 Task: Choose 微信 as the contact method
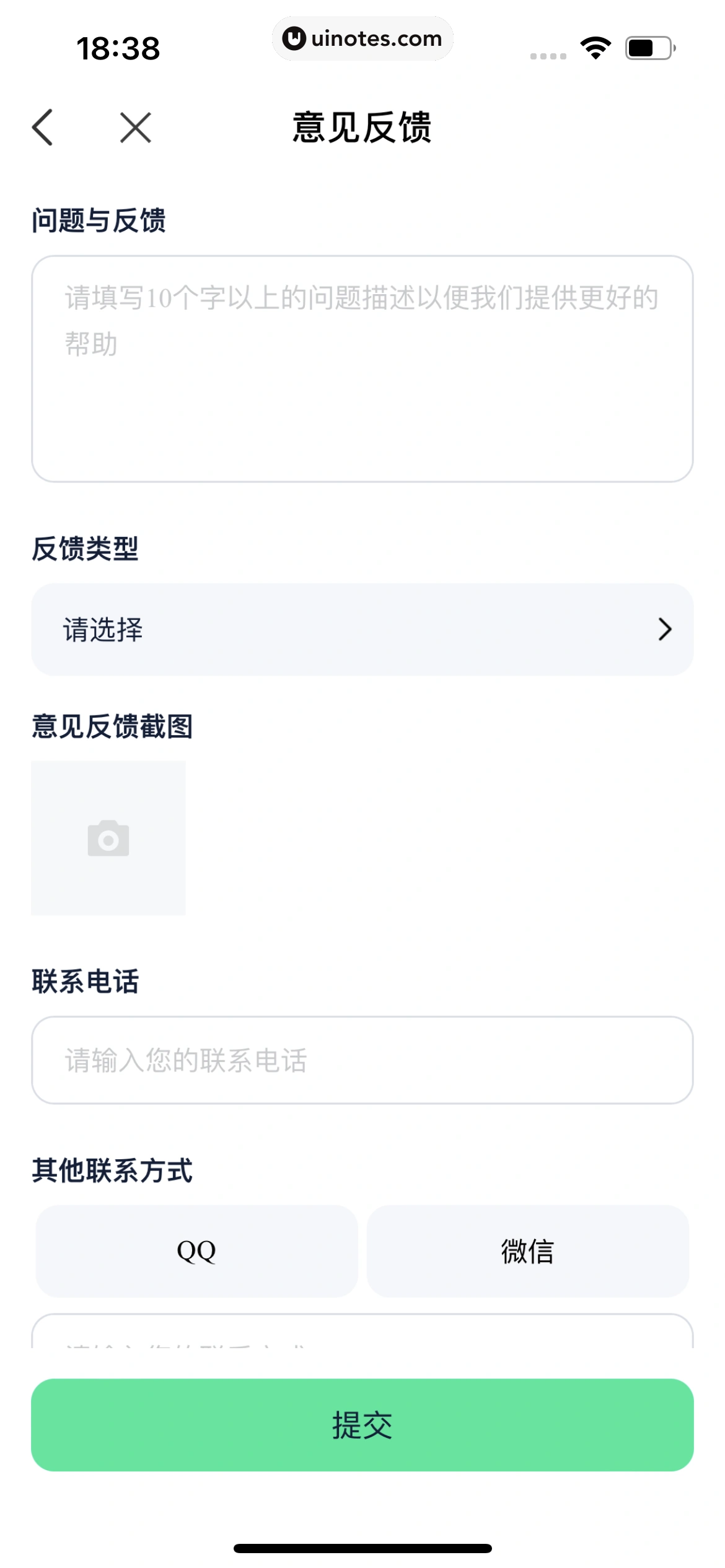click(527, 1251)
